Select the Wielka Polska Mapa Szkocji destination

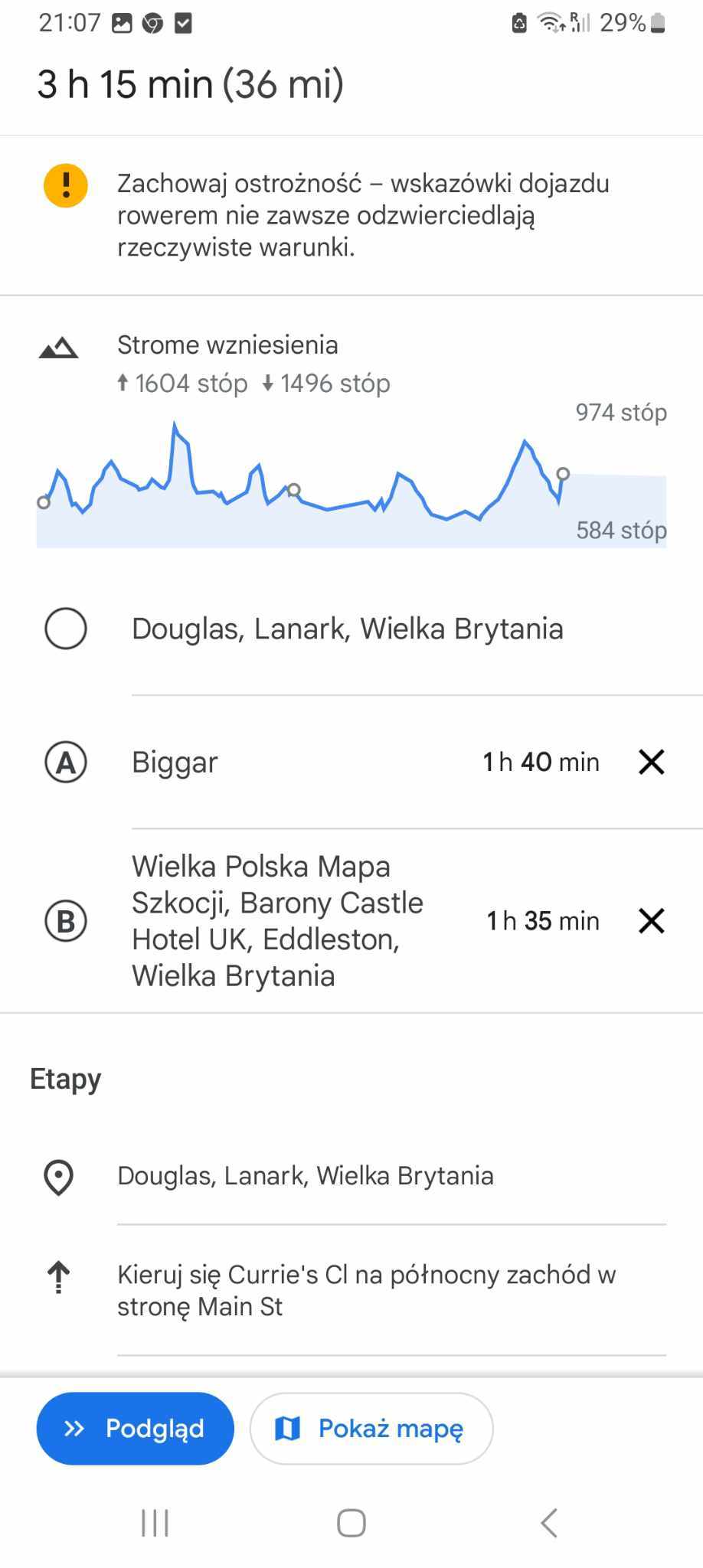277,920
